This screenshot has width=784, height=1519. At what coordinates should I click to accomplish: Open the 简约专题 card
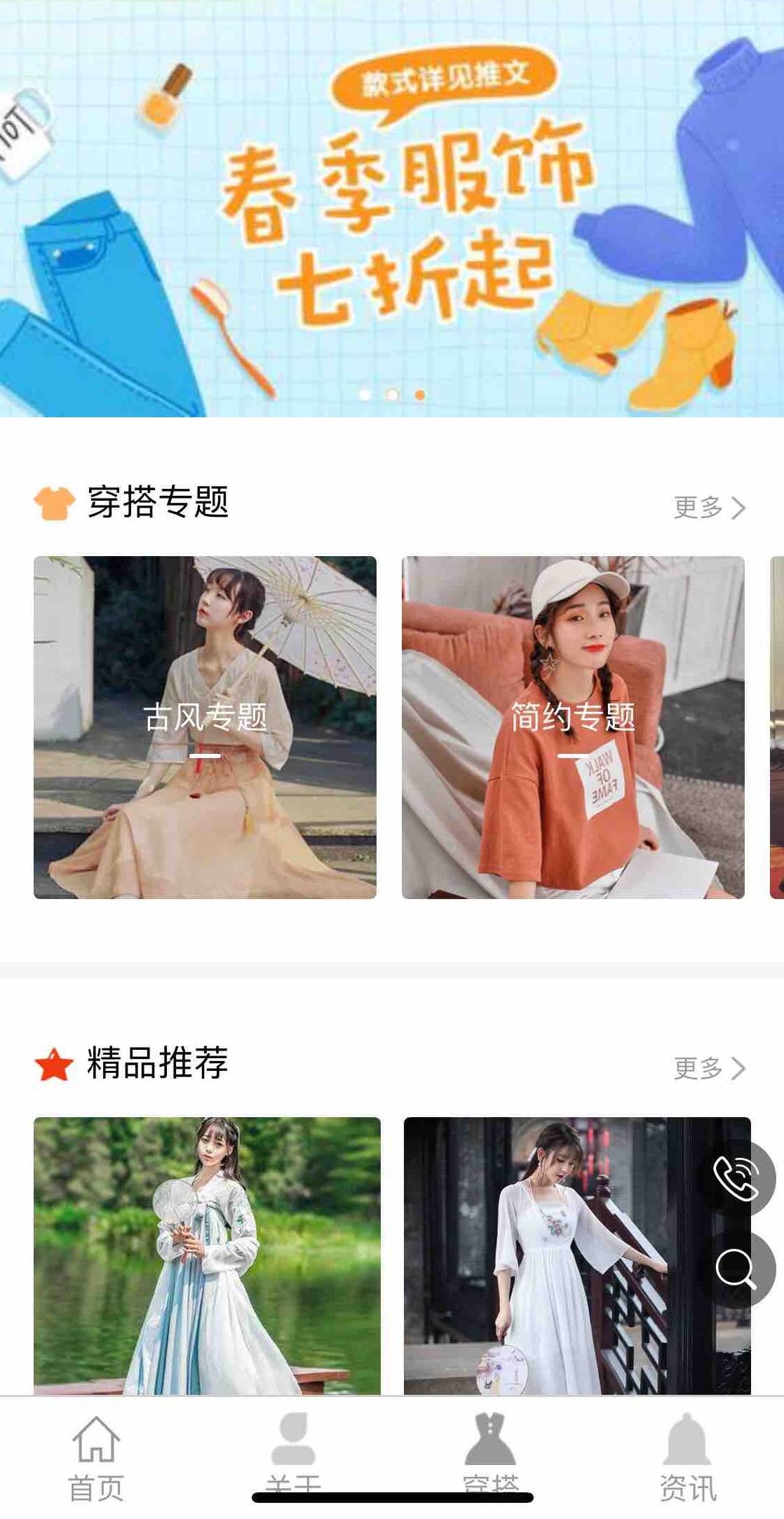(x=572, y=727)
